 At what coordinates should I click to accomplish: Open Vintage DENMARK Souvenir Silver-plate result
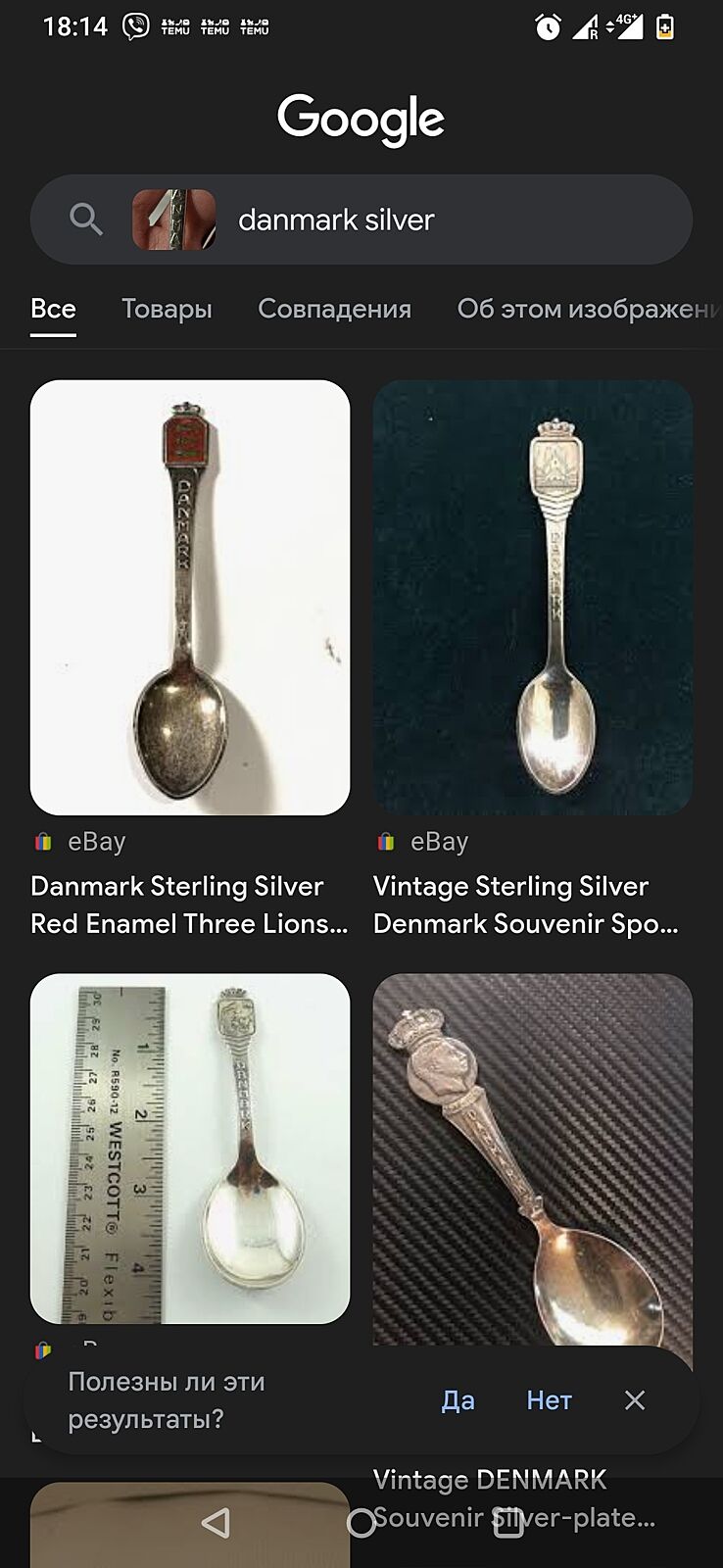click(x=532, y=1156)
